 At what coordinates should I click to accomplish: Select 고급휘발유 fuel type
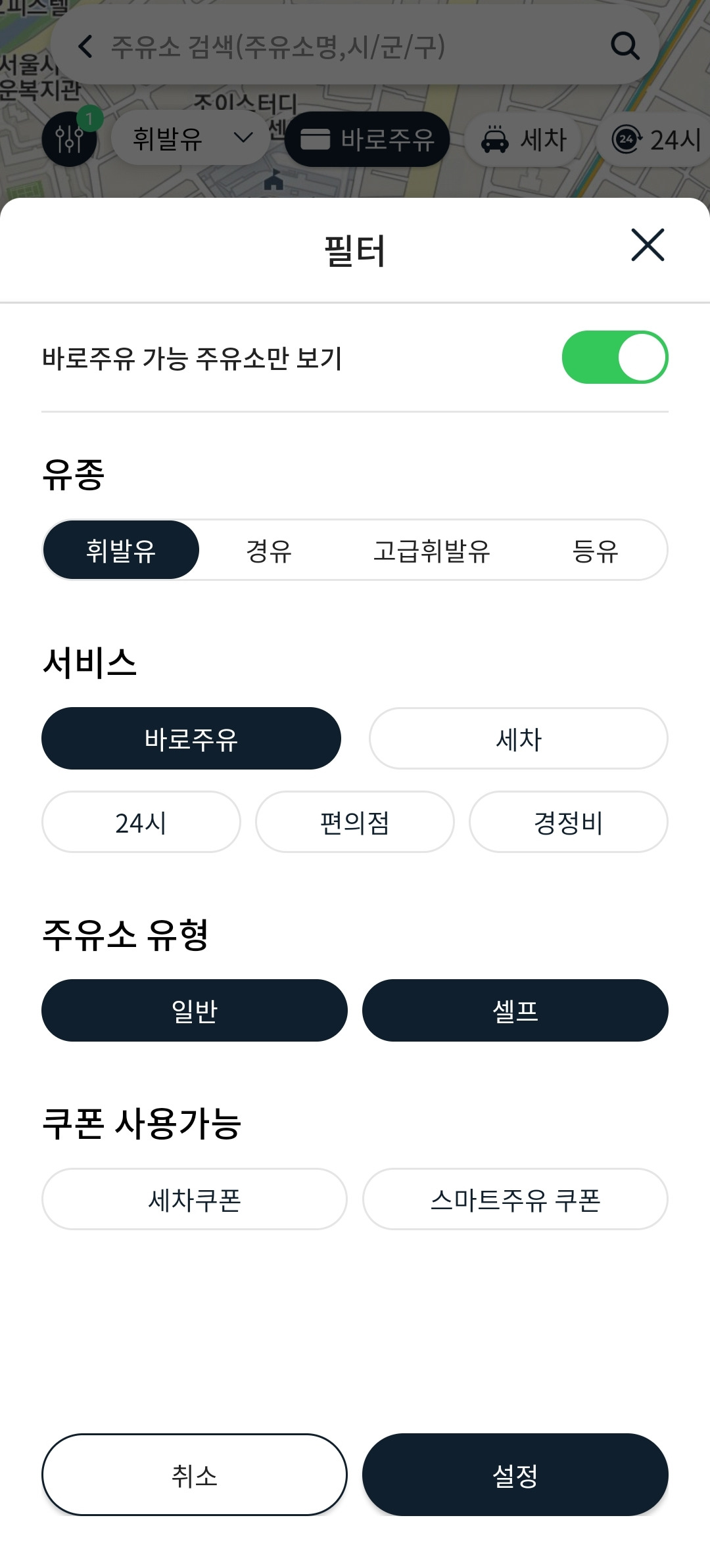tap(431, 550)
